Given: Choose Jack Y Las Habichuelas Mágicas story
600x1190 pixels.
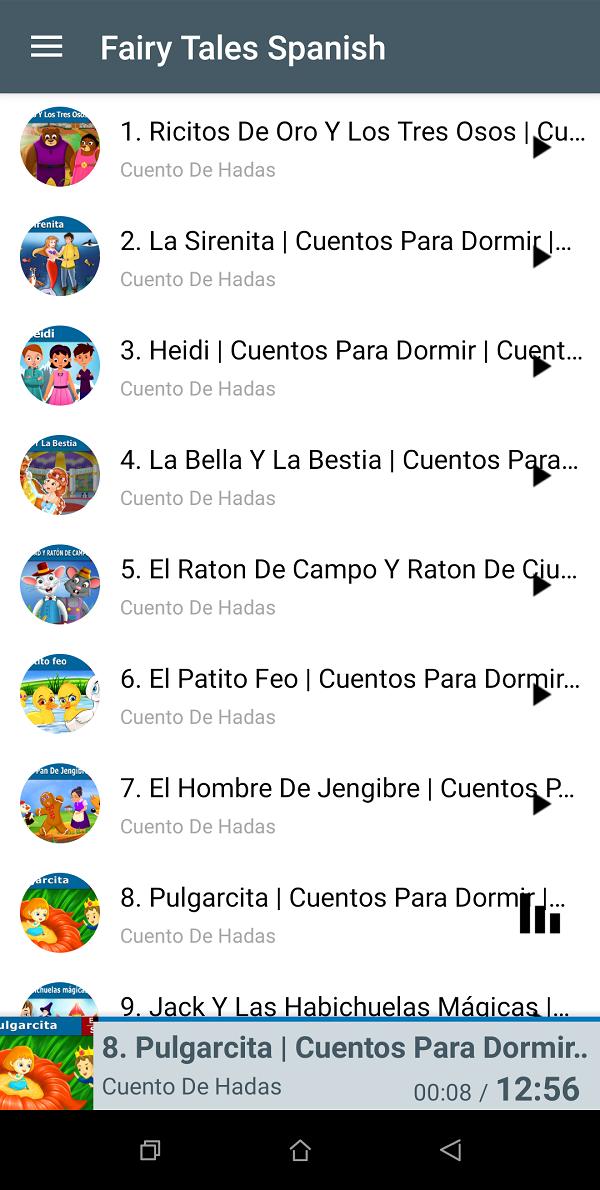Looking at the screenshot, I should pos(340,1003).
